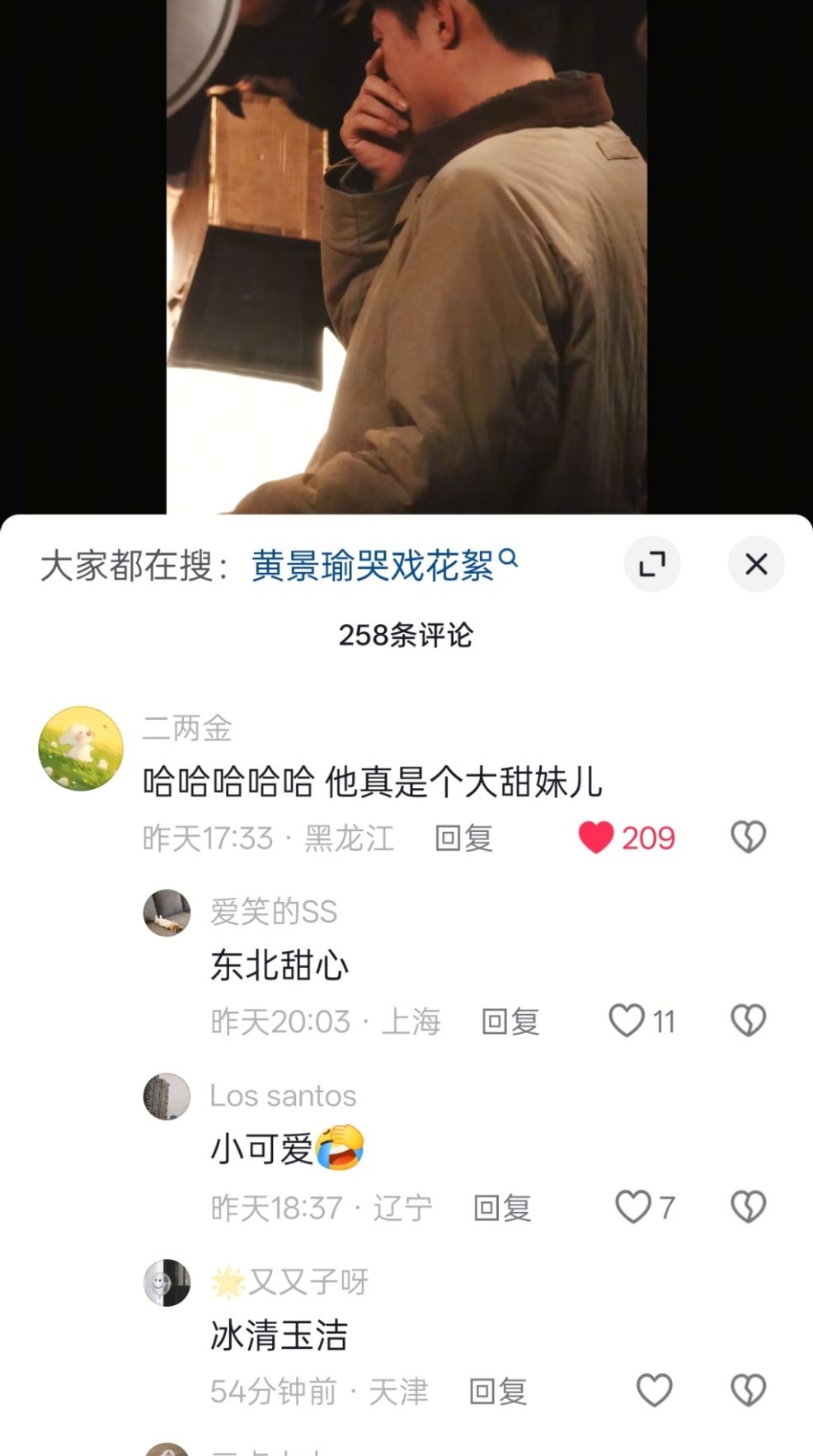Viewport: 813px width, 1456px height.
Task: Dislike the 小可爱 comment by Los santos
Action: [x=747, y=1208]
